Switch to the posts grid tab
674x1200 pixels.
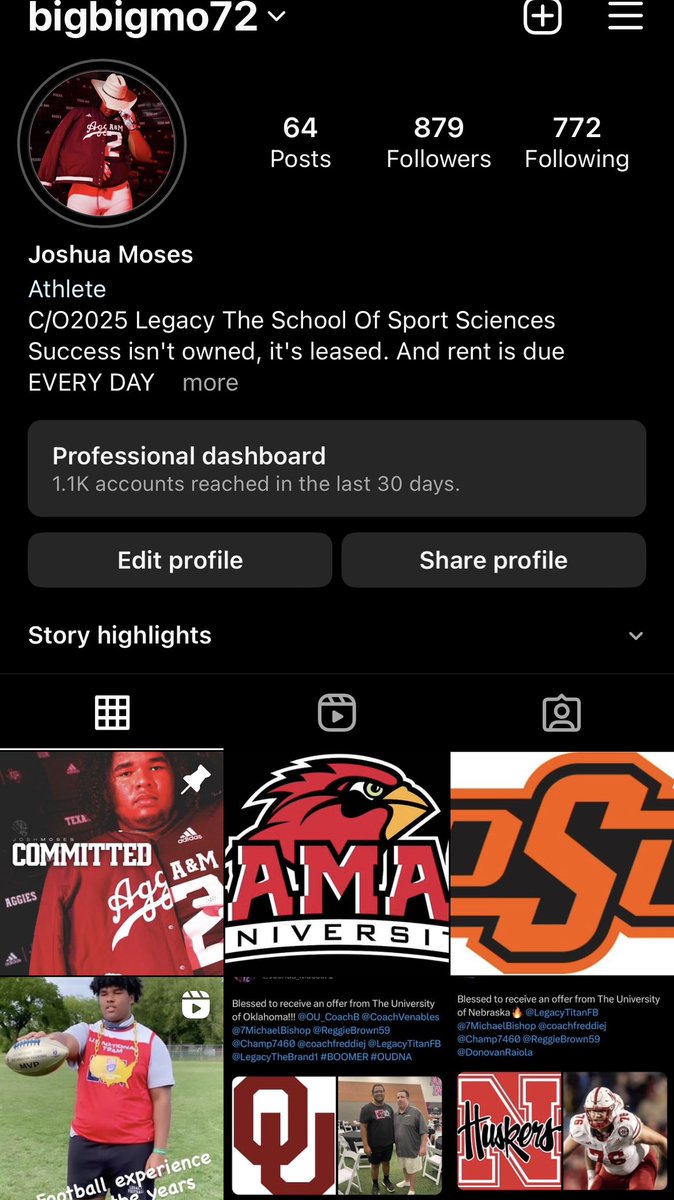tap(112, 713)
